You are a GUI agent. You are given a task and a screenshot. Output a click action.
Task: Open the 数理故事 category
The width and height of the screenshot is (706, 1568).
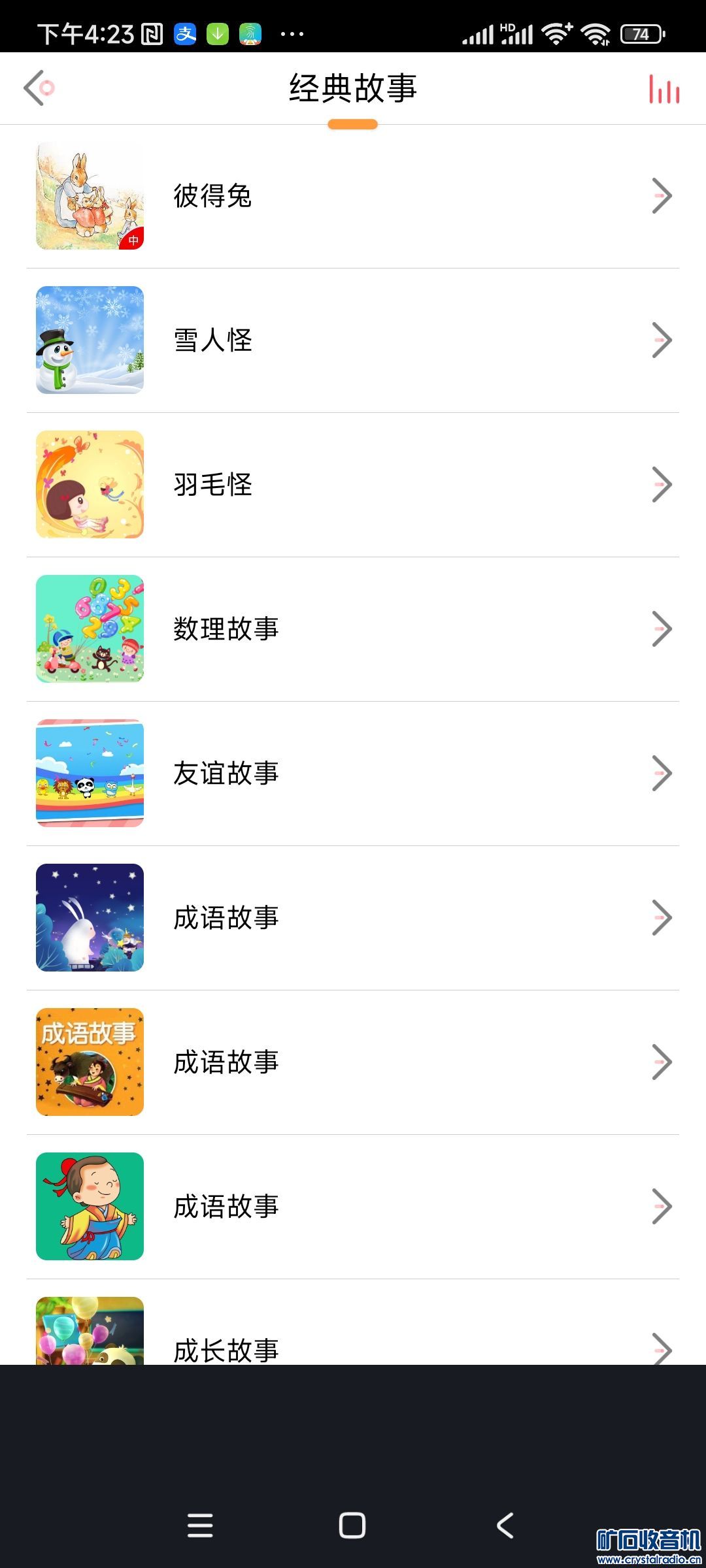(x=353, y=629)
